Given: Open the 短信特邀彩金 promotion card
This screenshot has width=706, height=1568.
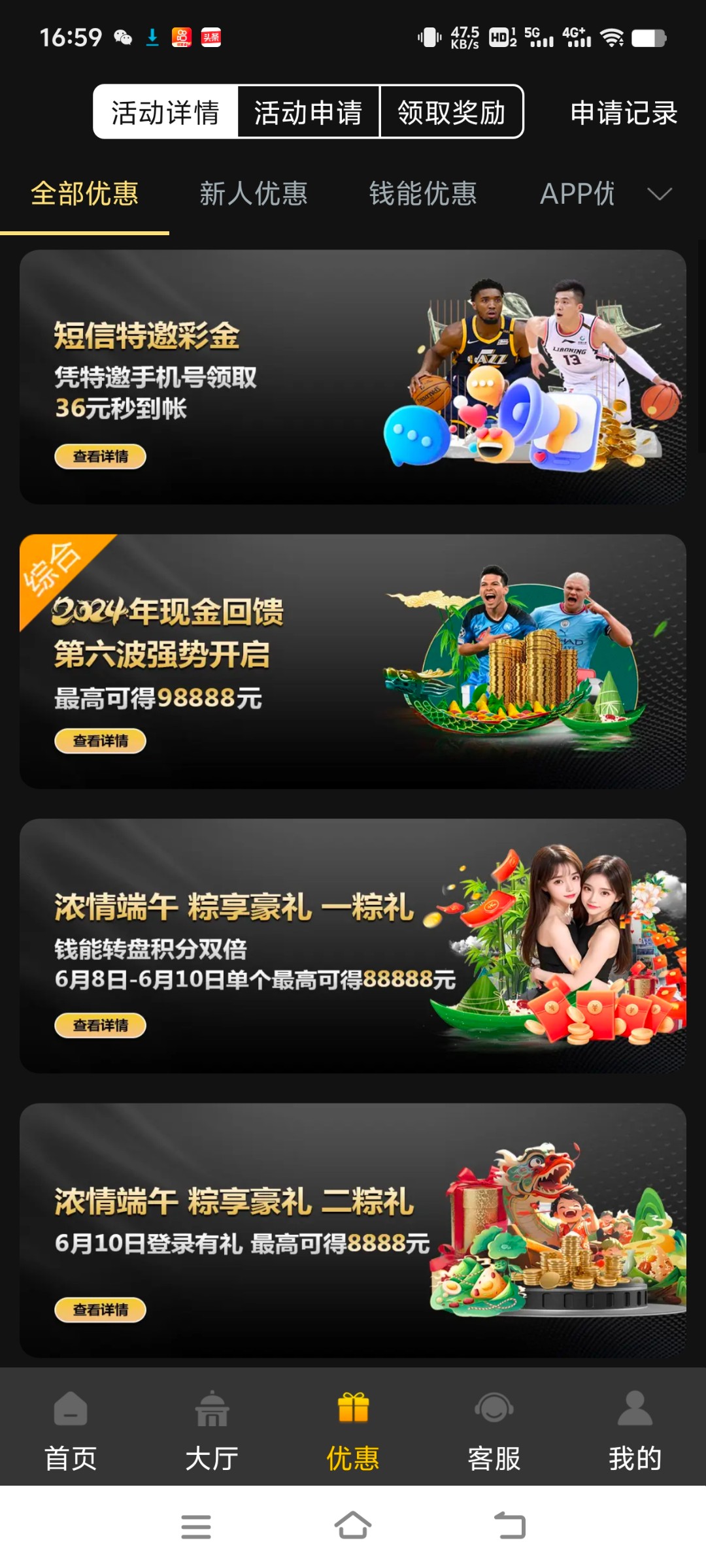Looking at the screenshot, I should [353, 377].
